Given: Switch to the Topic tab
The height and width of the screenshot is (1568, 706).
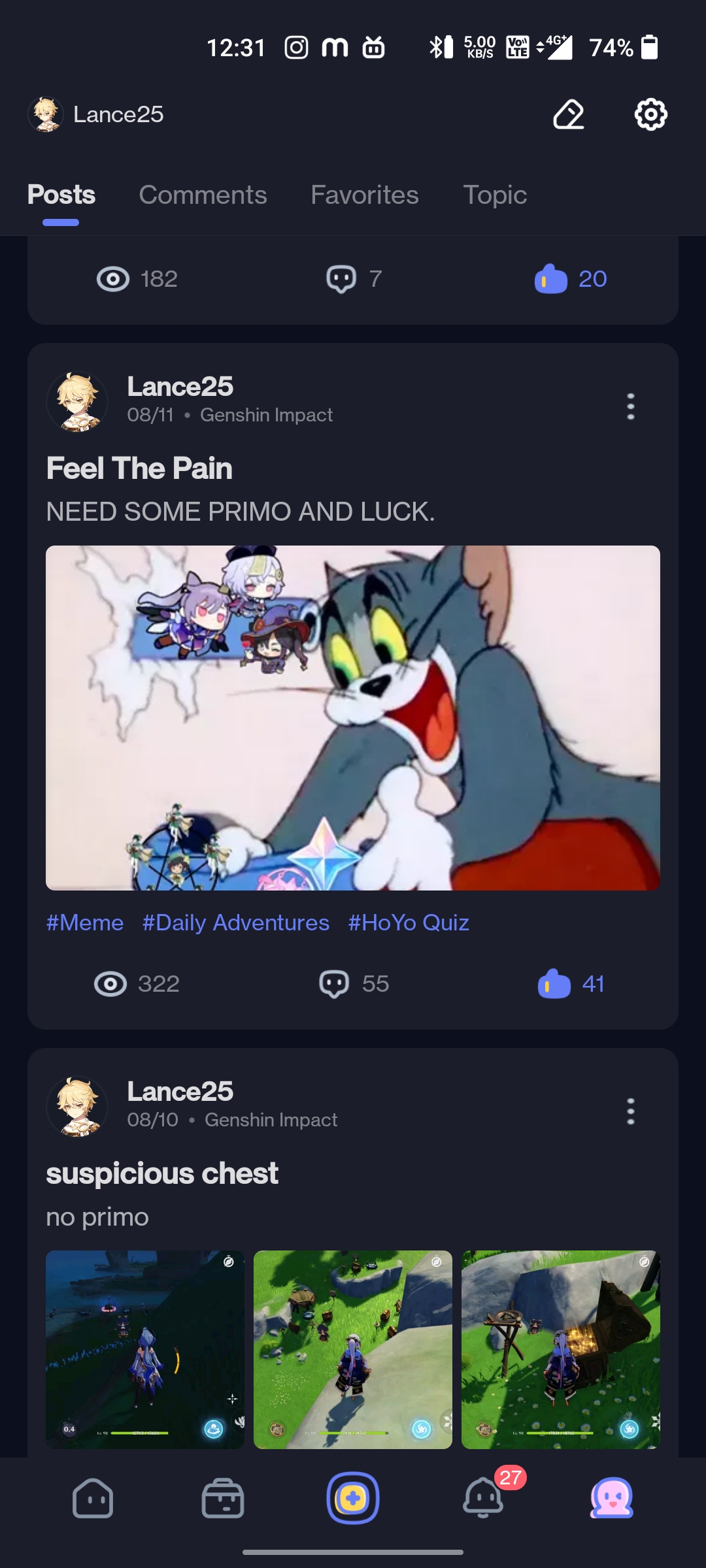Looking at the screenshot, I should pos(495,195).
